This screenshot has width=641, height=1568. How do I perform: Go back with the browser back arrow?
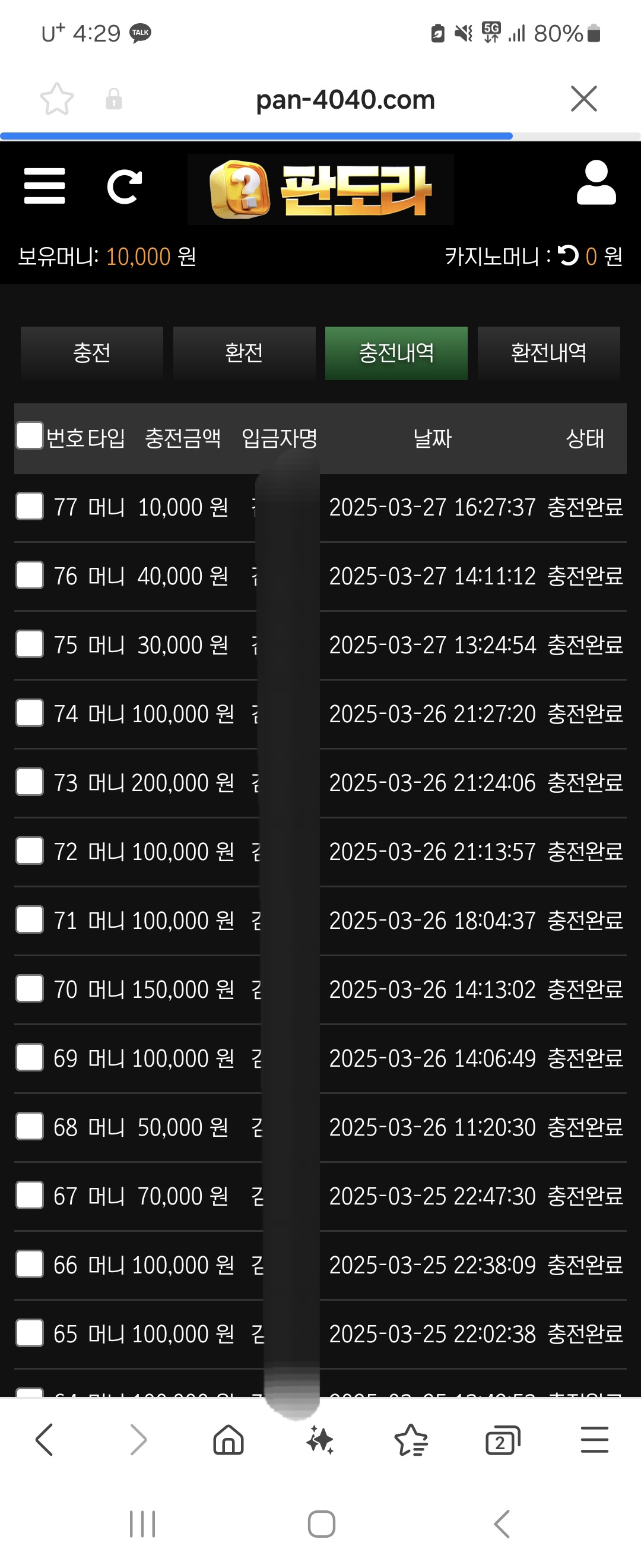45,1440
